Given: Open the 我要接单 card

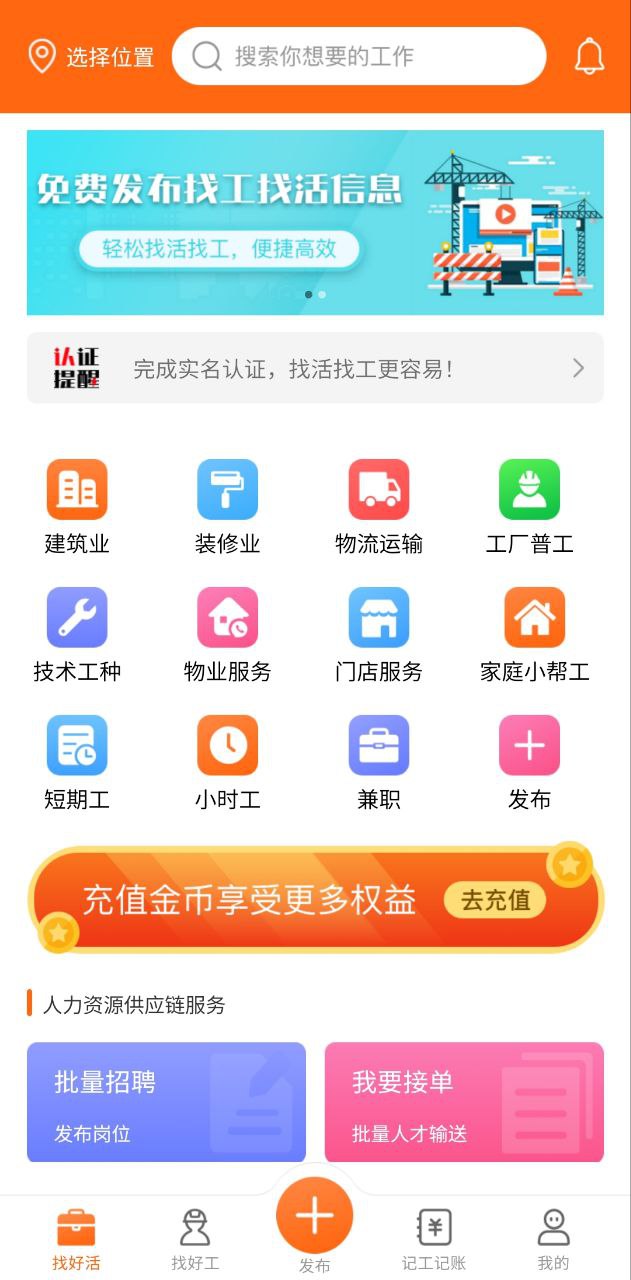Looking at the screenshot, I should [x=464, y=1102].
